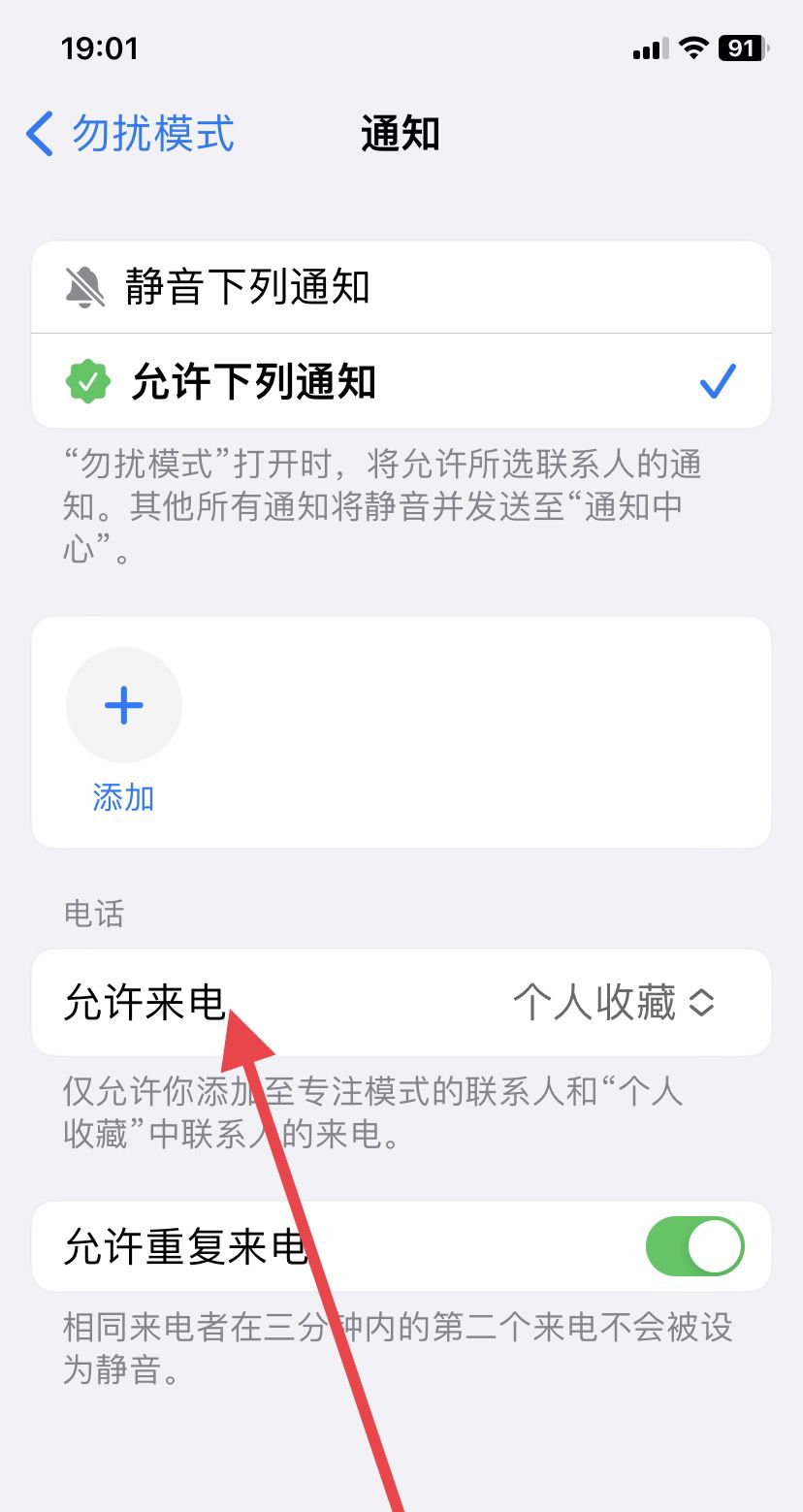This screenshot has height=1512, width=803.
Task: Tap the cellular signal bars icon
Action: [x=650, y=48]
